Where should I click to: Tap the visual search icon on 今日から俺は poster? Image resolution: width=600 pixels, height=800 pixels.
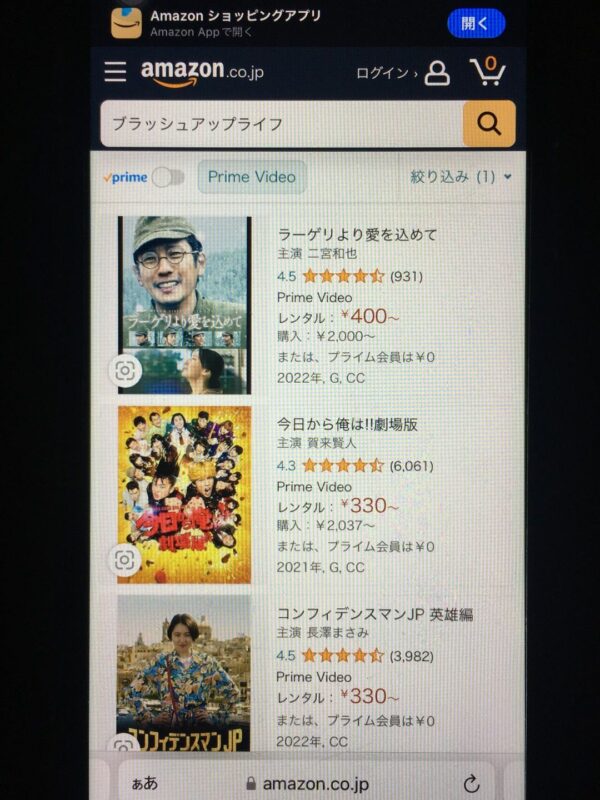coord(125,560)
